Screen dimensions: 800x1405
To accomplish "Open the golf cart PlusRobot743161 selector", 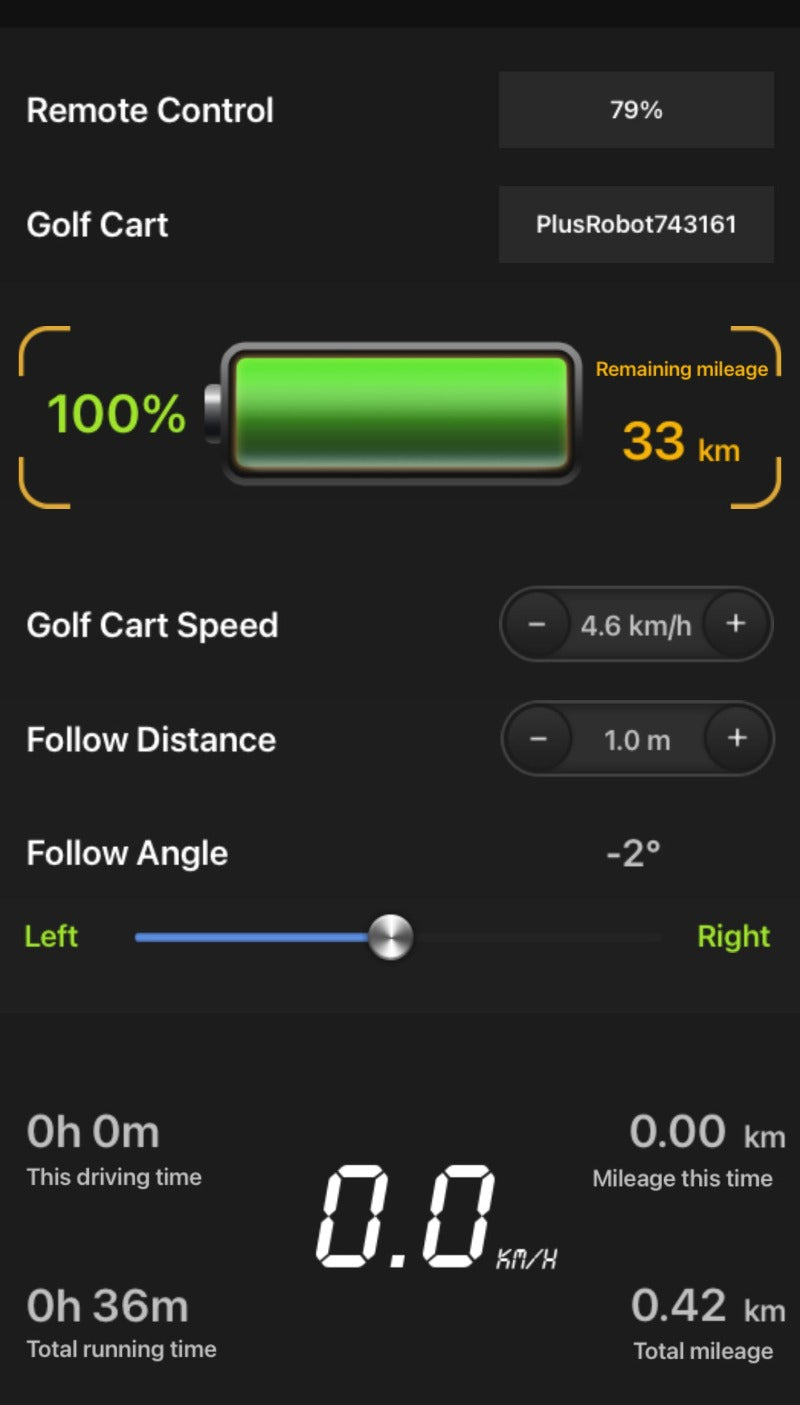I will point(636,224).
